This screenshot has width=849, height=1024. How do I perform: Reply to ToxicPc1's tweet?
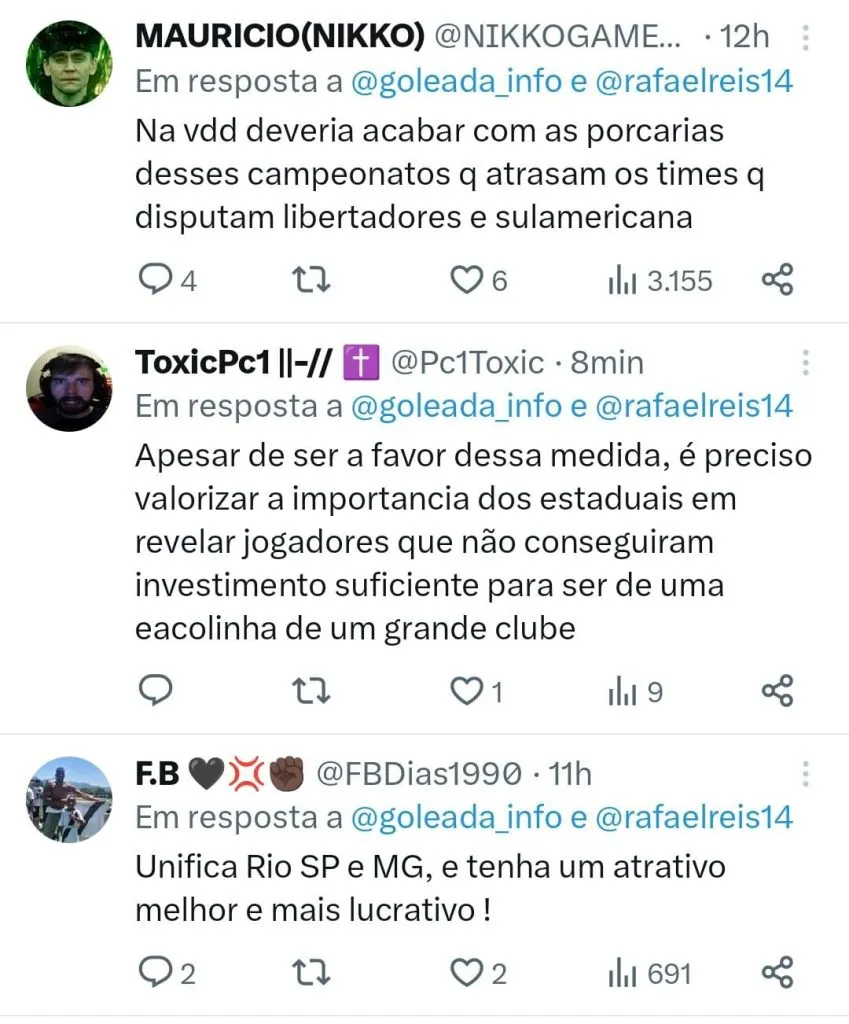(x=154, y=690)
